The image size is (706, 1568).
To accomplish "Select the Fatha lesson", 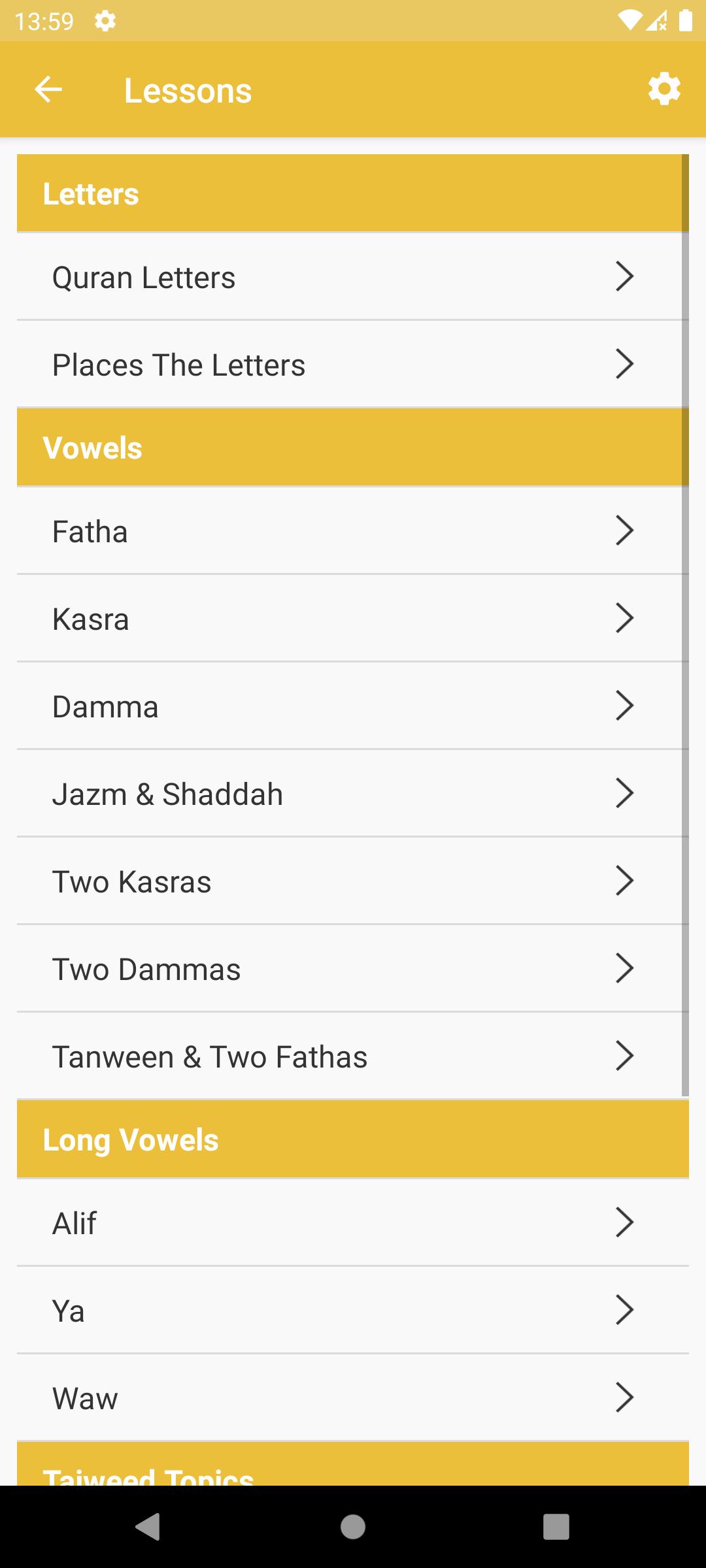I will (353, 531).
